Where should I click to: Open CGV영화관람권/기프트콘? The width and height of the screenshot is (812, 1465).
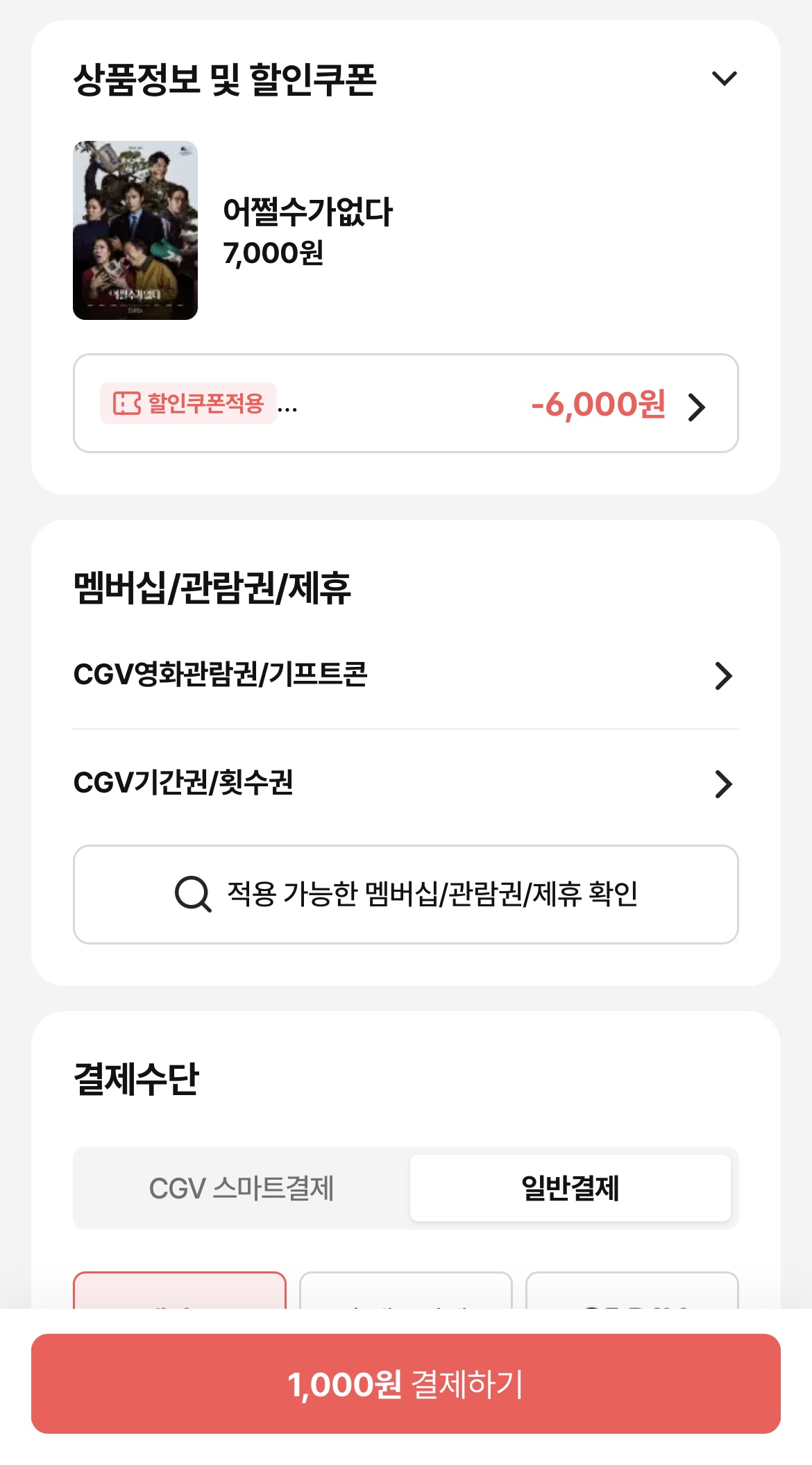[405, 675]
